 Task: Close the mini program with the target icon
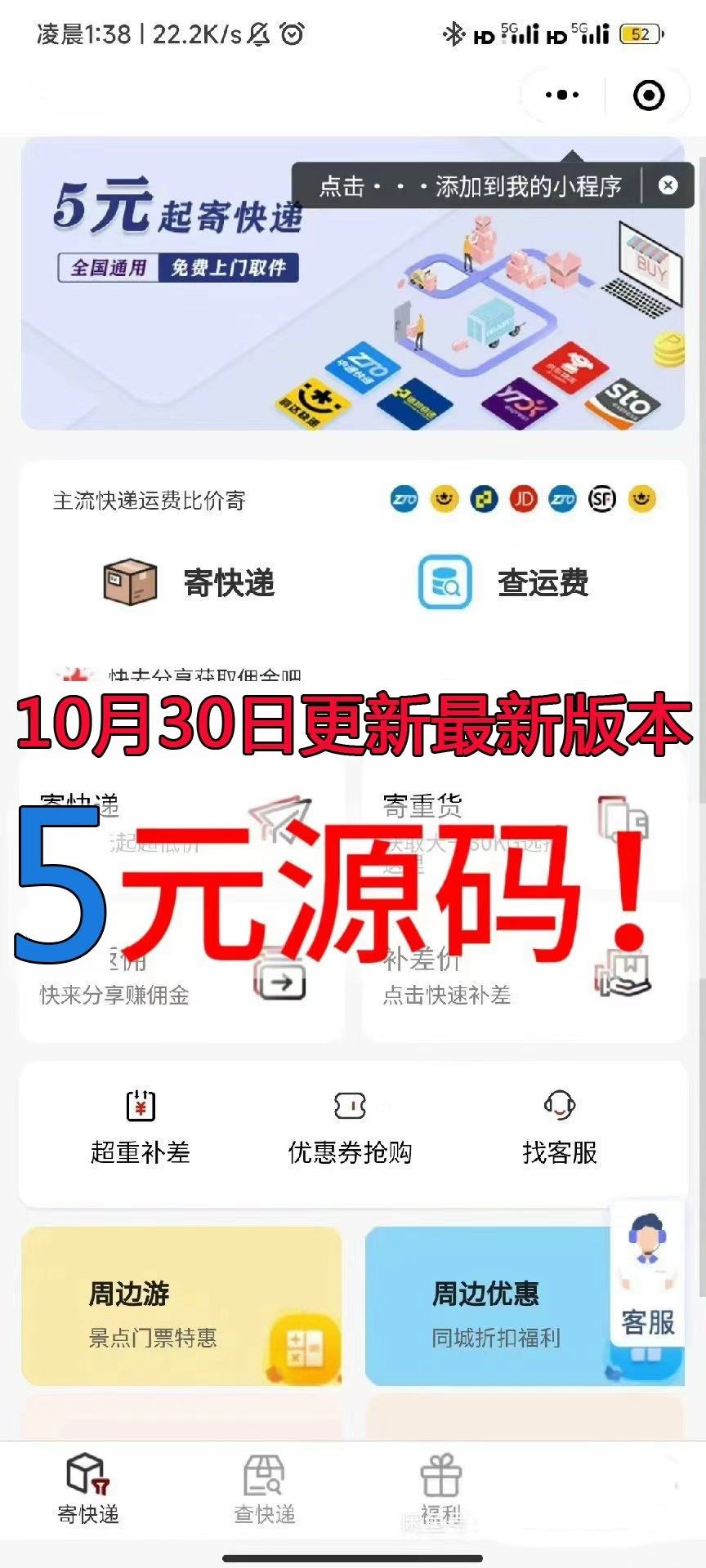(649, 96)
